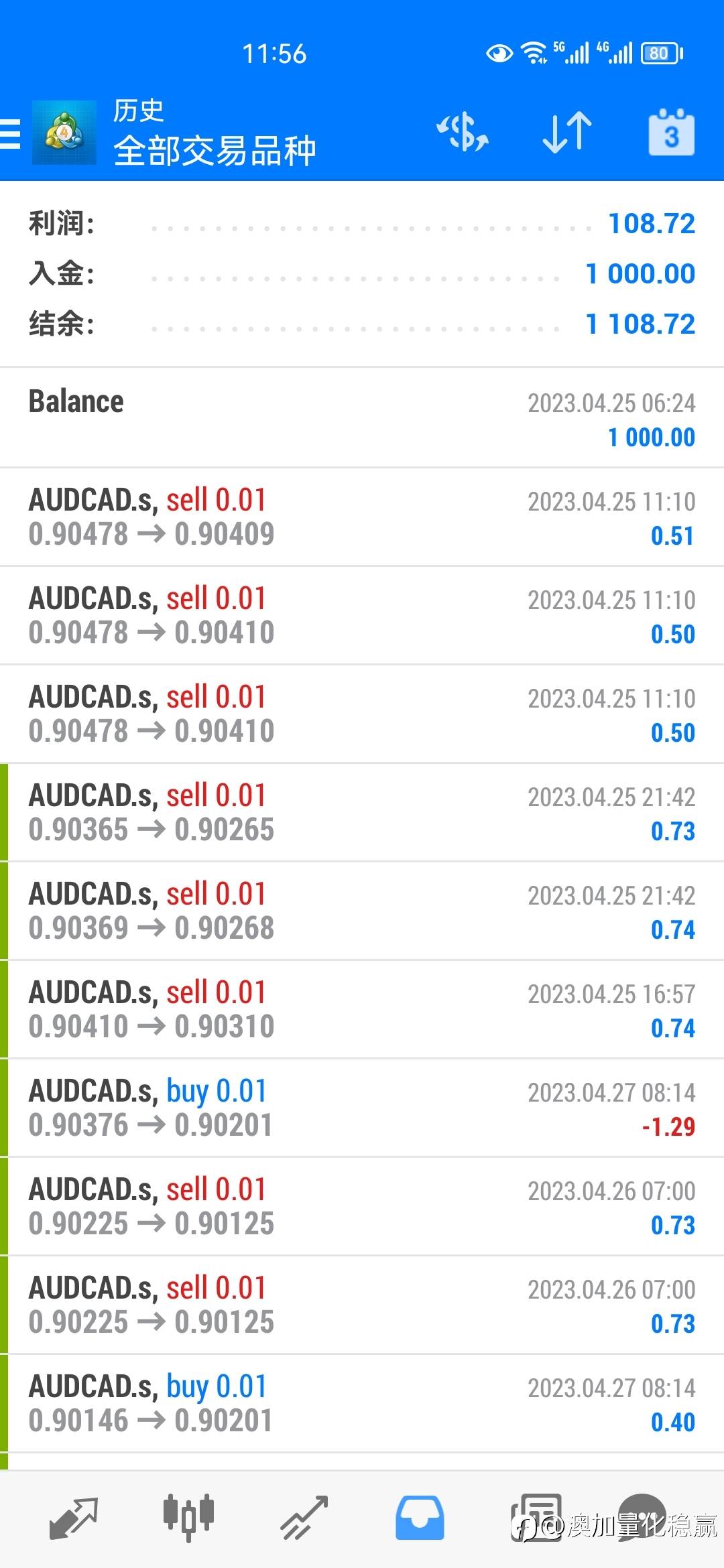This screenshot has width=724, height=1568.
Task: Open the trade tab
Action: [x=304, y=1516]
